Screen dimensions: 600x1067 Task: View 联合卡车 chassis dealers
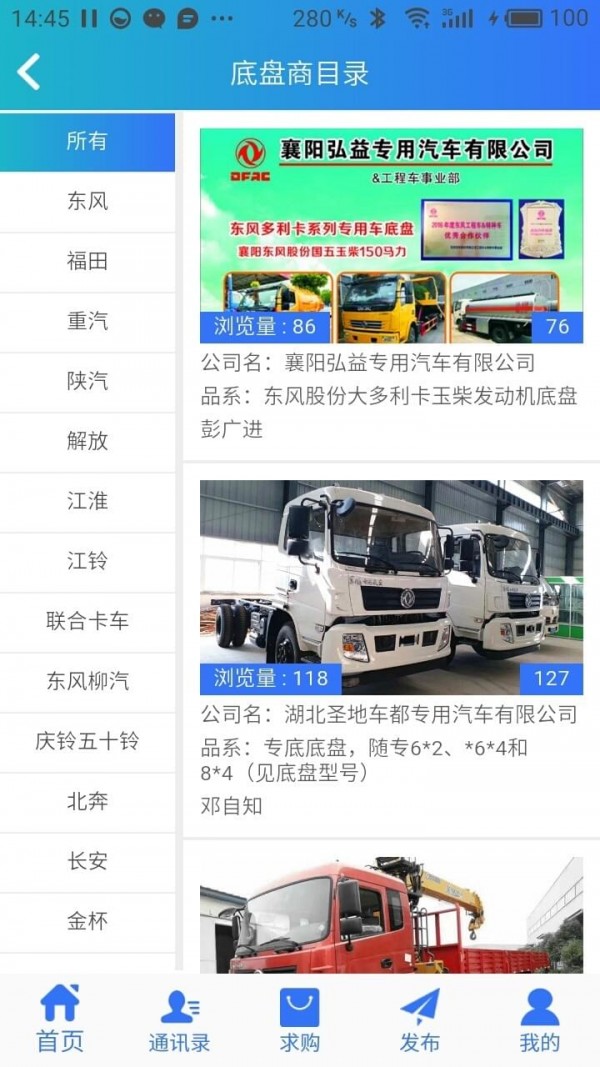[87, 622]
